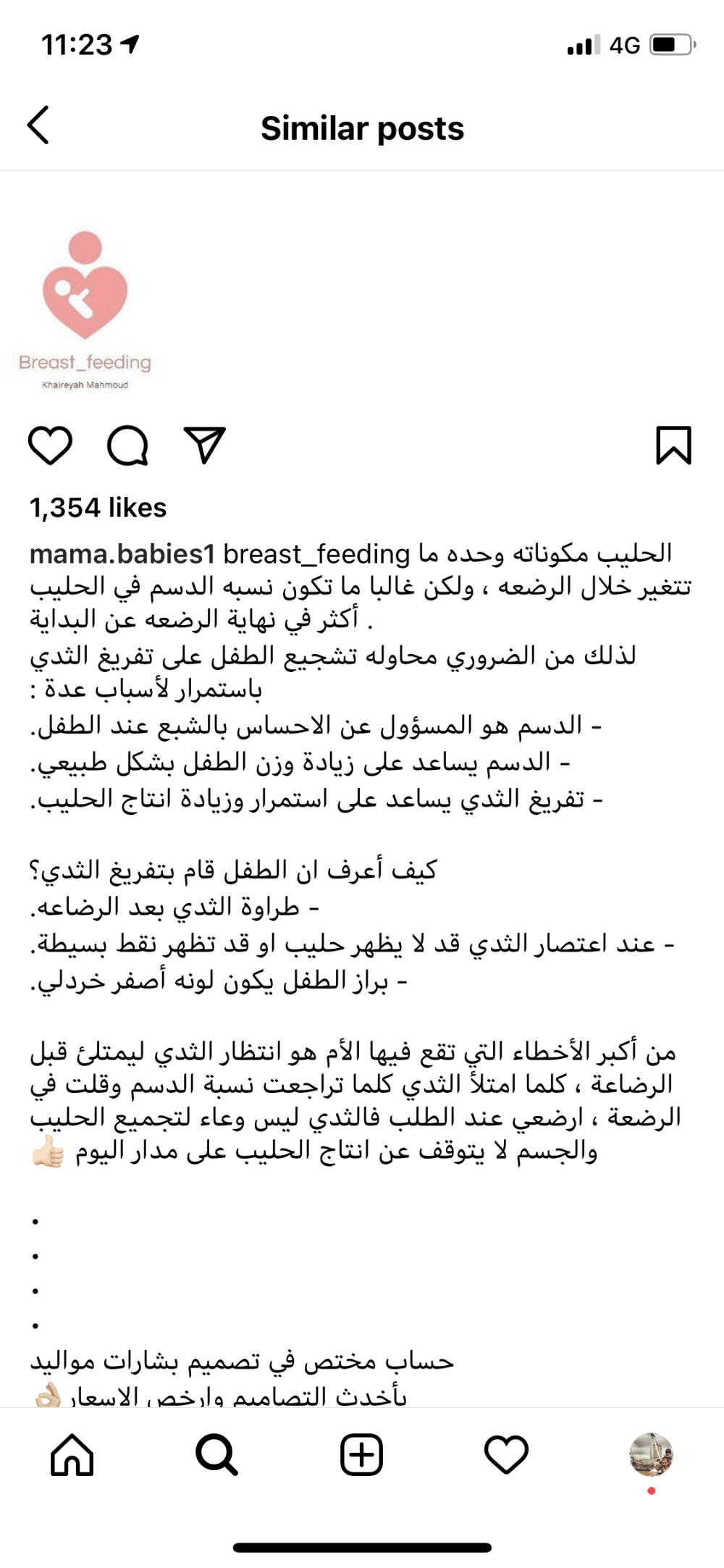This screenshot has height=1568, width=724.
Task: Open mama.babies1 profile from caption
Action: click(122, 554)
